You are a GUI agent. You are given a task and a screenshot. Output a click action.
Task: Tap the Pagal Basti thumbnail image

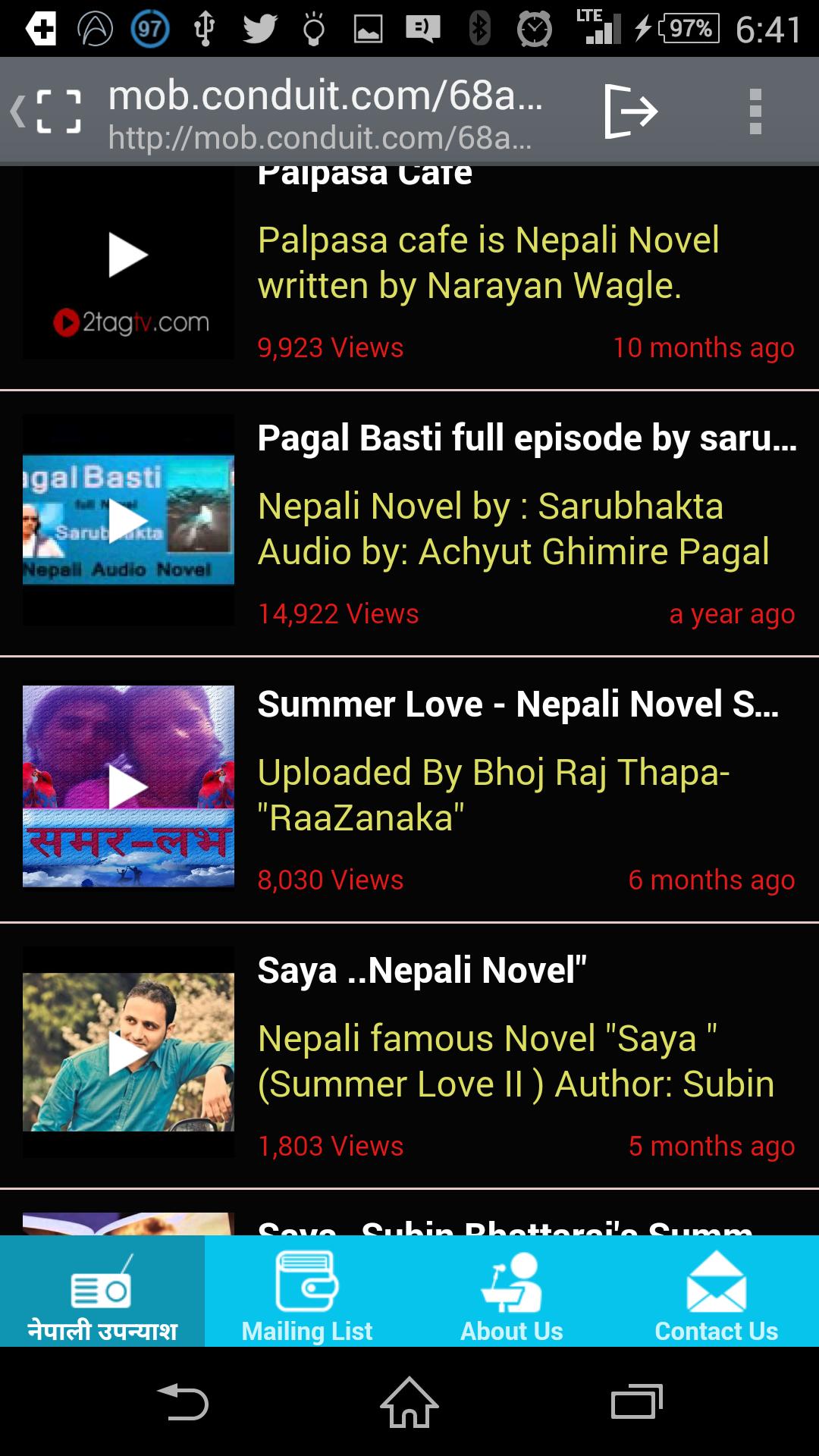[x=127, y=520]
